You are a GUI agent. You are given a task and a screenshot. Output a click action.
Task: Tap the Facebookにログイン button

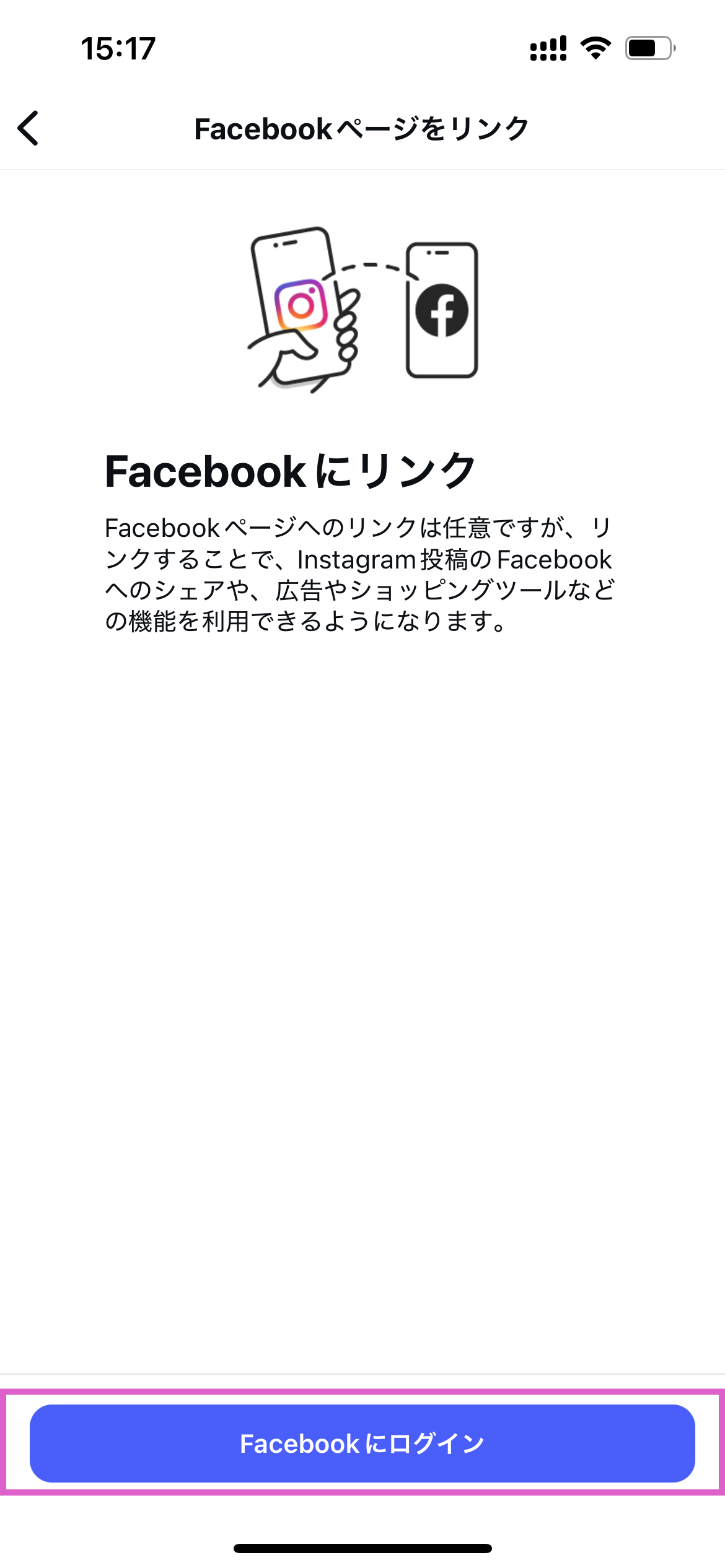coord(362,1444)
